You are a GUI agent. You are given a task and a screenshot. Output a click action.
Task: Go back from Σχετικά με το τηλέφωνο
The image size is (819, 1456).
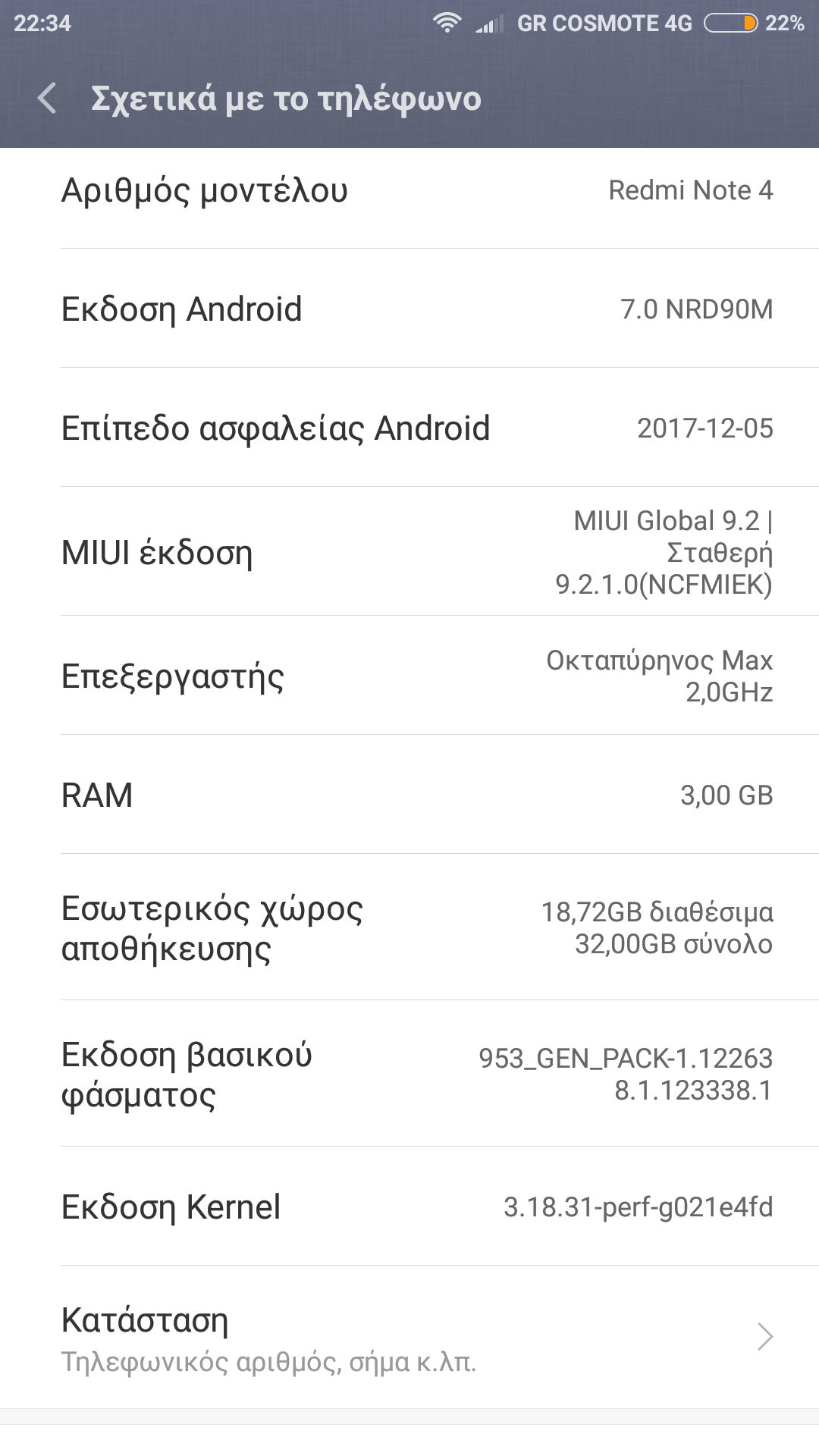[x=47, y=99]
